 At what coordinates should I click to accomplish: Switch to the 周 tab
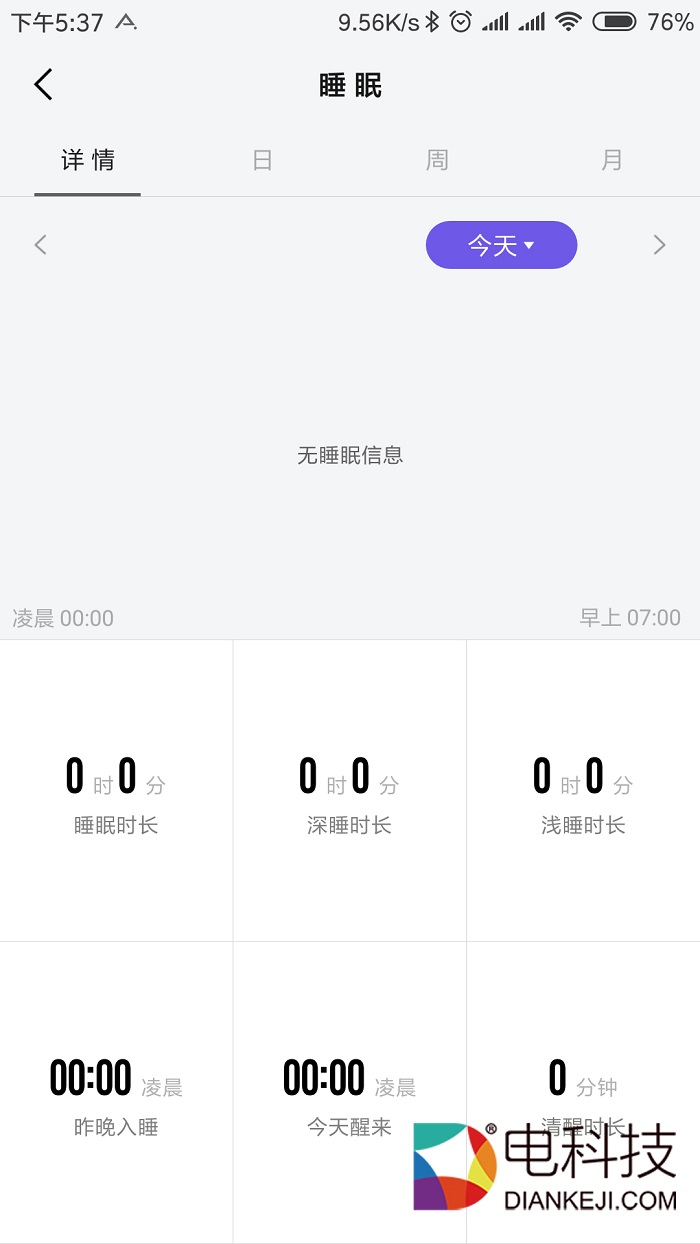pyautogui.click(x=437, y=160)
